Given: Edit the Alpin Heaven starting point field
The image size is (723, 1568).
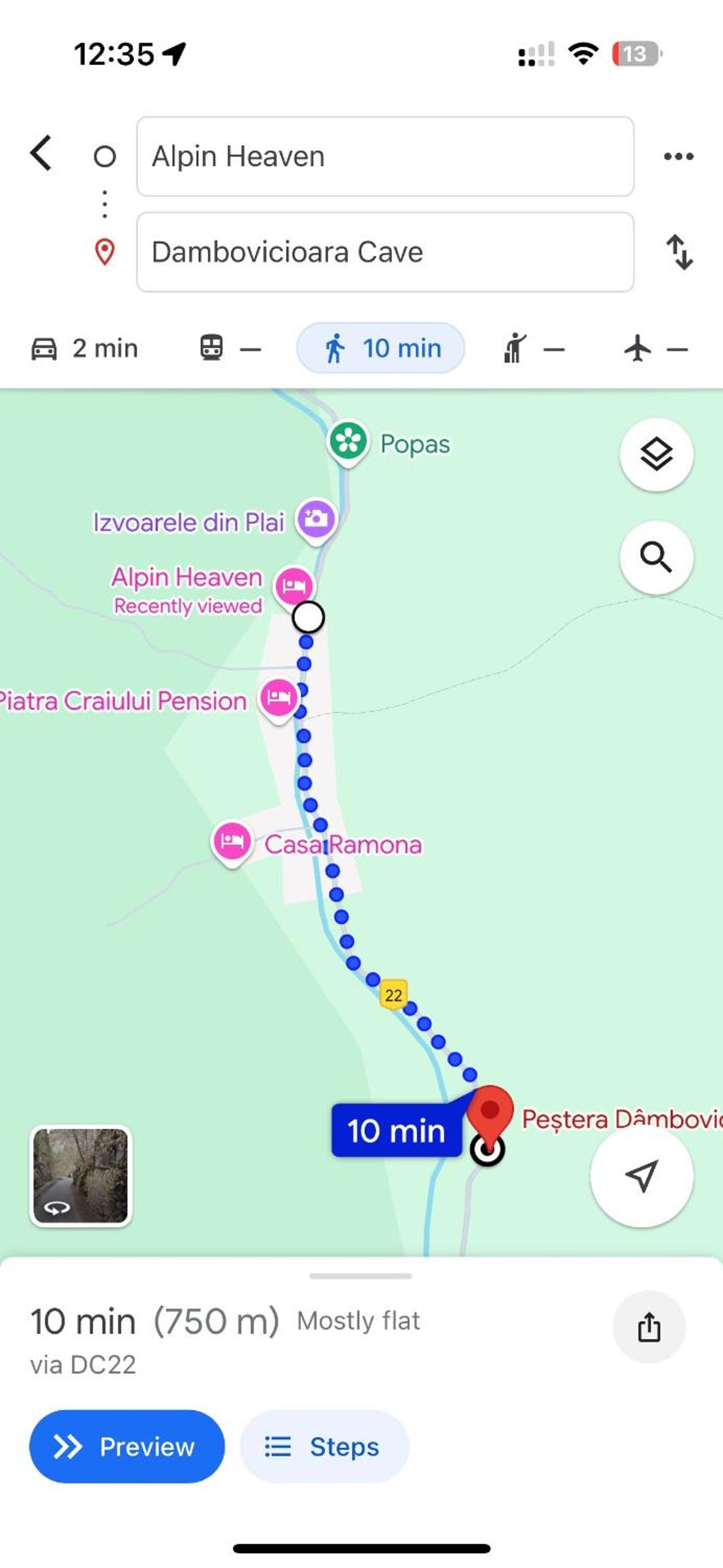Looking at the screenshot, I should (385, 156).
